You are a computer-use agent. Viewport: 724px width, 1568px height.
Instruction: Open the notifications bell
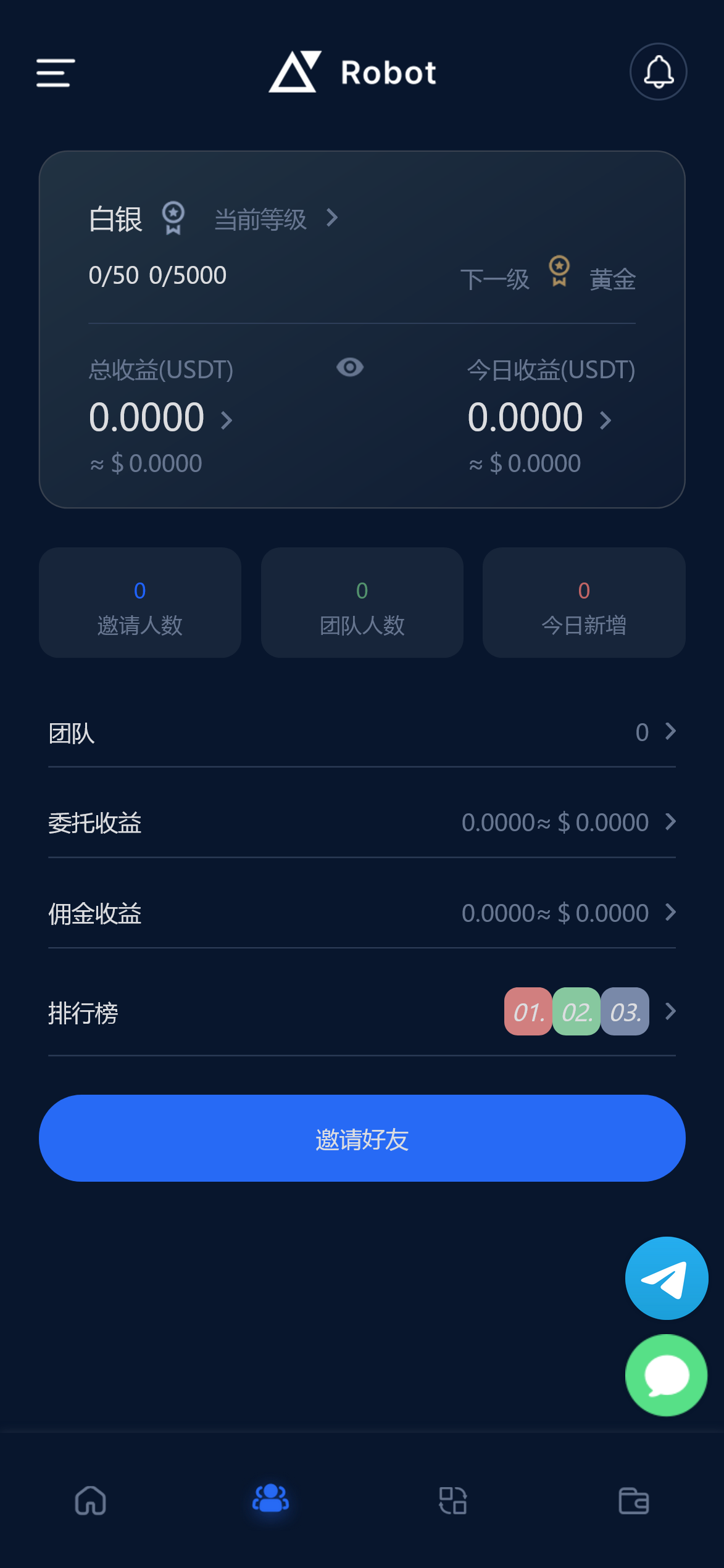point(658,72)
